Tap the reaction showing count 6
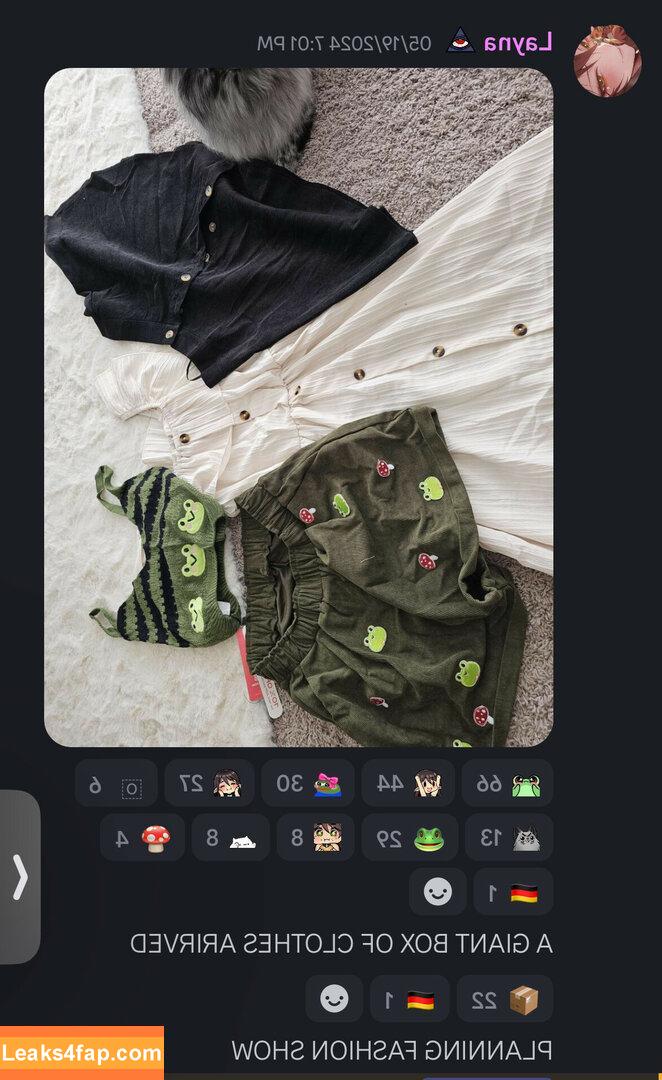The width and height of the screenshot is (662, 1080). coord(116,783)
